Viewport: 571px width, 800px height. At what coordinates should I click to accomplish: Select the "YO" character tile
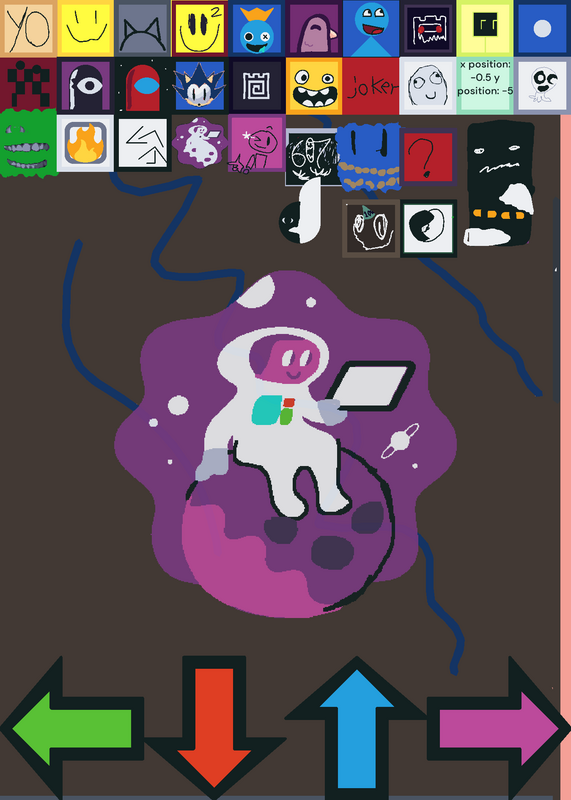coord(29,28)
